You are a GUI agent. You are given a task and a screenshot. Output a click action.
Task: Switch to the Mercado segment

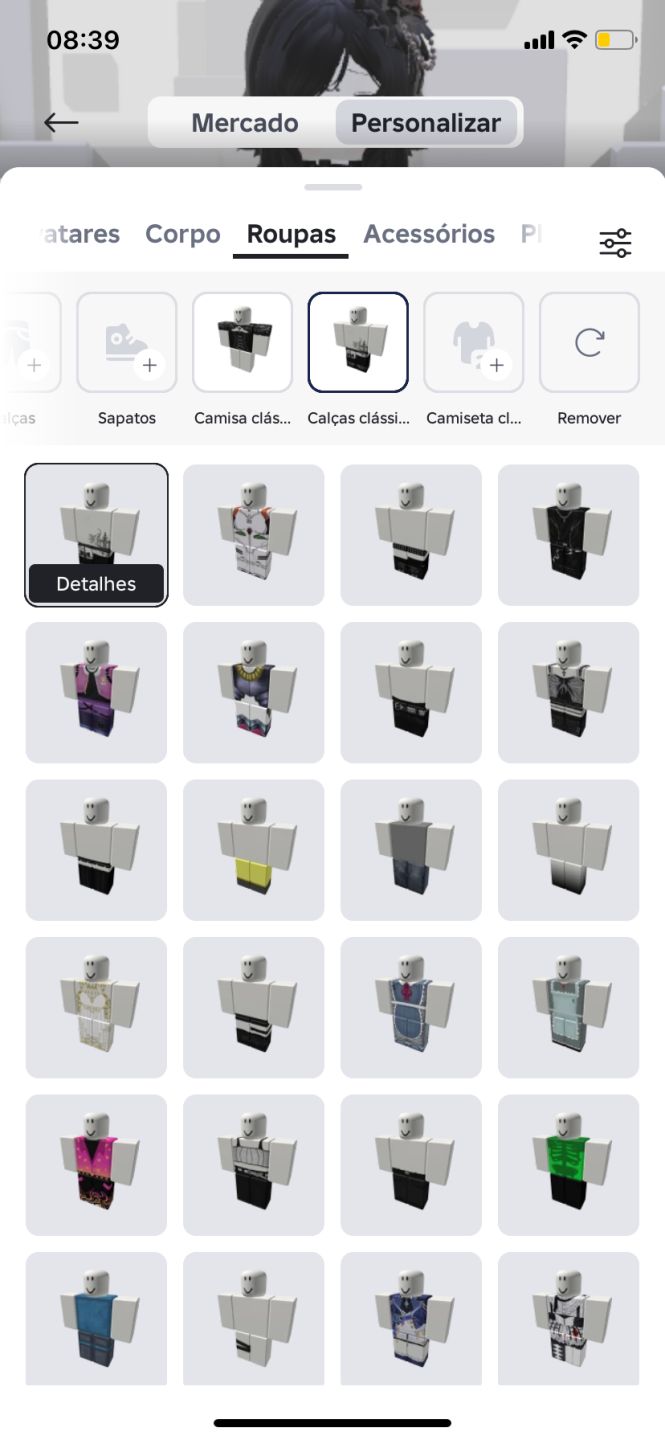point(245,123)
